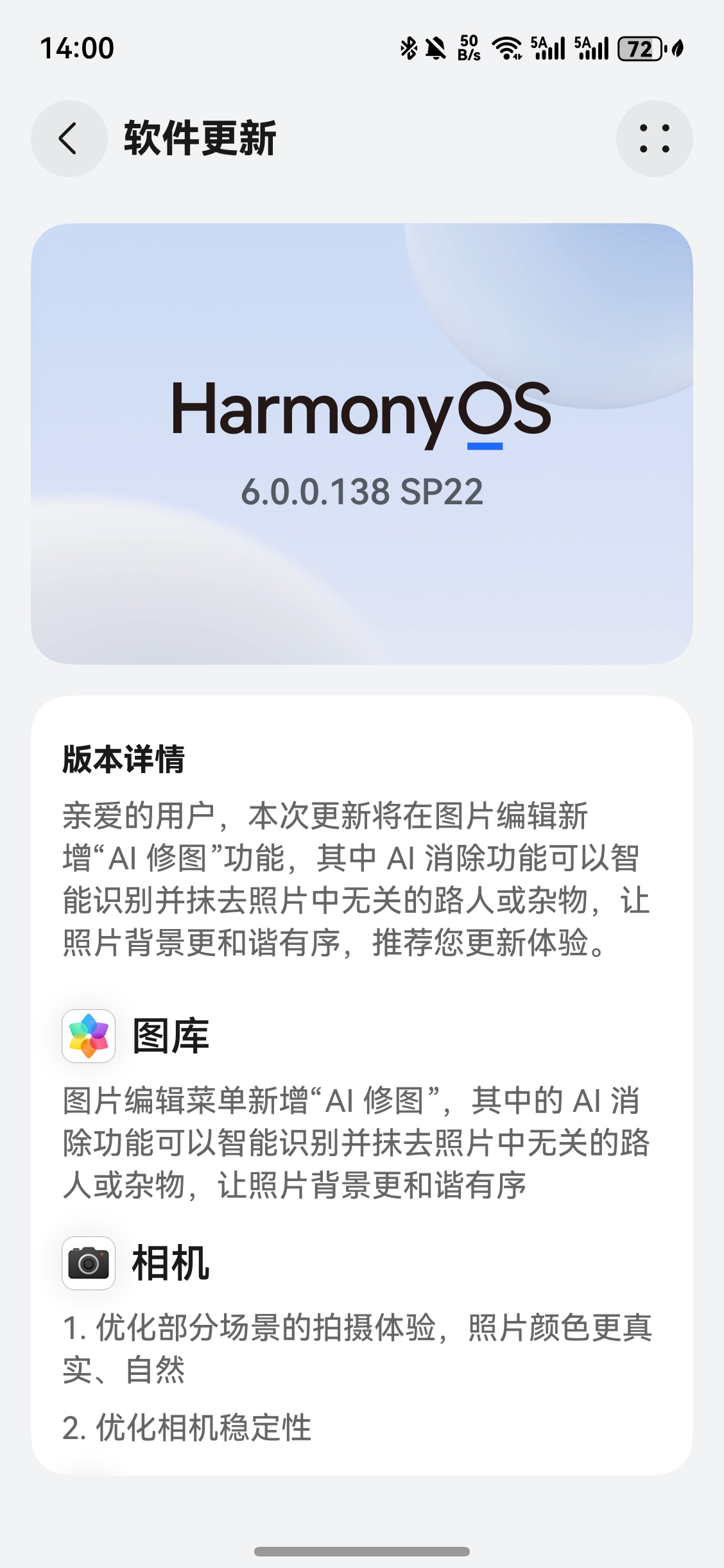Tap the Wi-Fi icon in status bar
Viewport: 724px width, 1568px height.
click(x=507, y=48)
